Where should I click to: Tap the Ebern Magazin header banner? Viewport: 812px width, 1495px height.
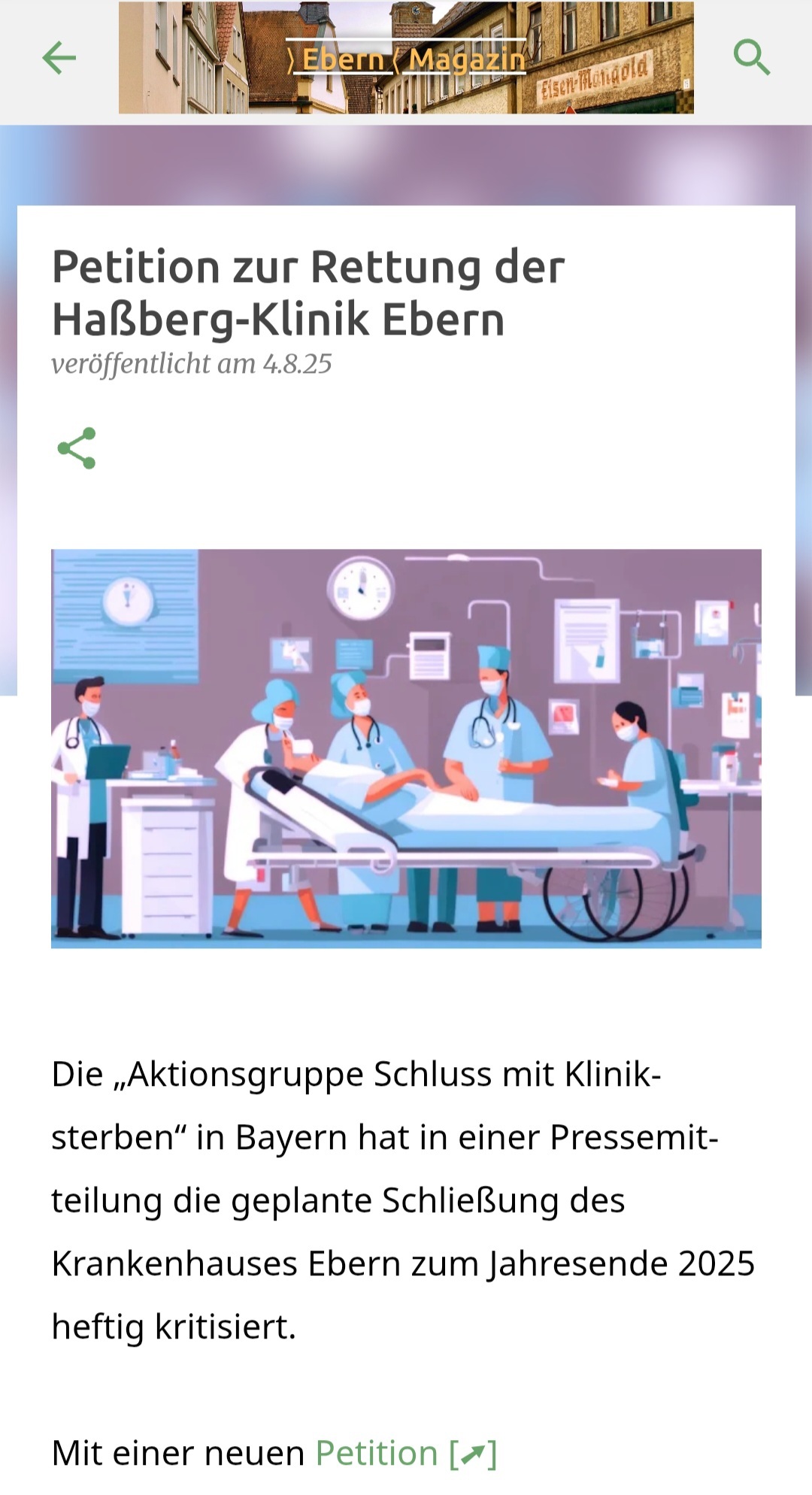406,58
